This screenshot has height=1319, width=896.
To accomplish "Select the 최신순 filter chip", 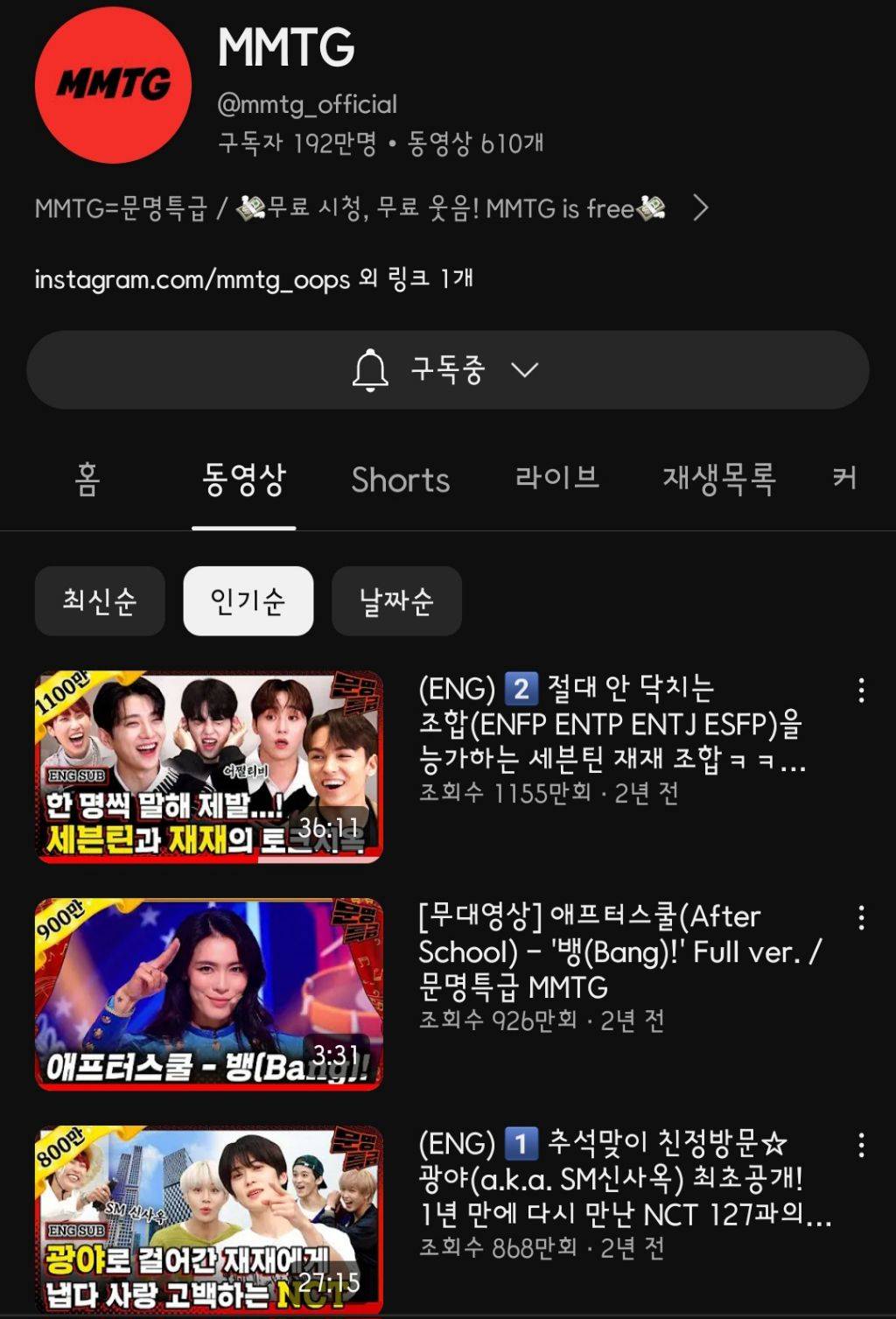I will (99, 600).
